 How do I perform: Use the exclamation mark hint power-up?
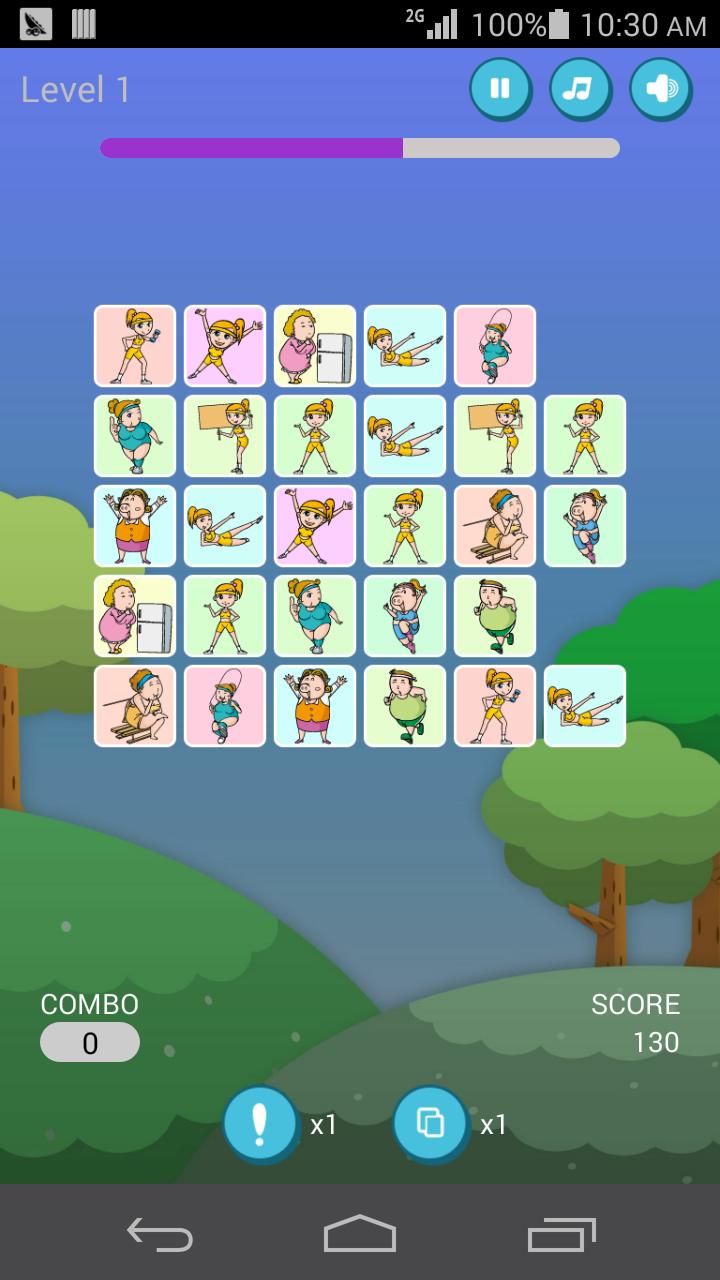260,1124
